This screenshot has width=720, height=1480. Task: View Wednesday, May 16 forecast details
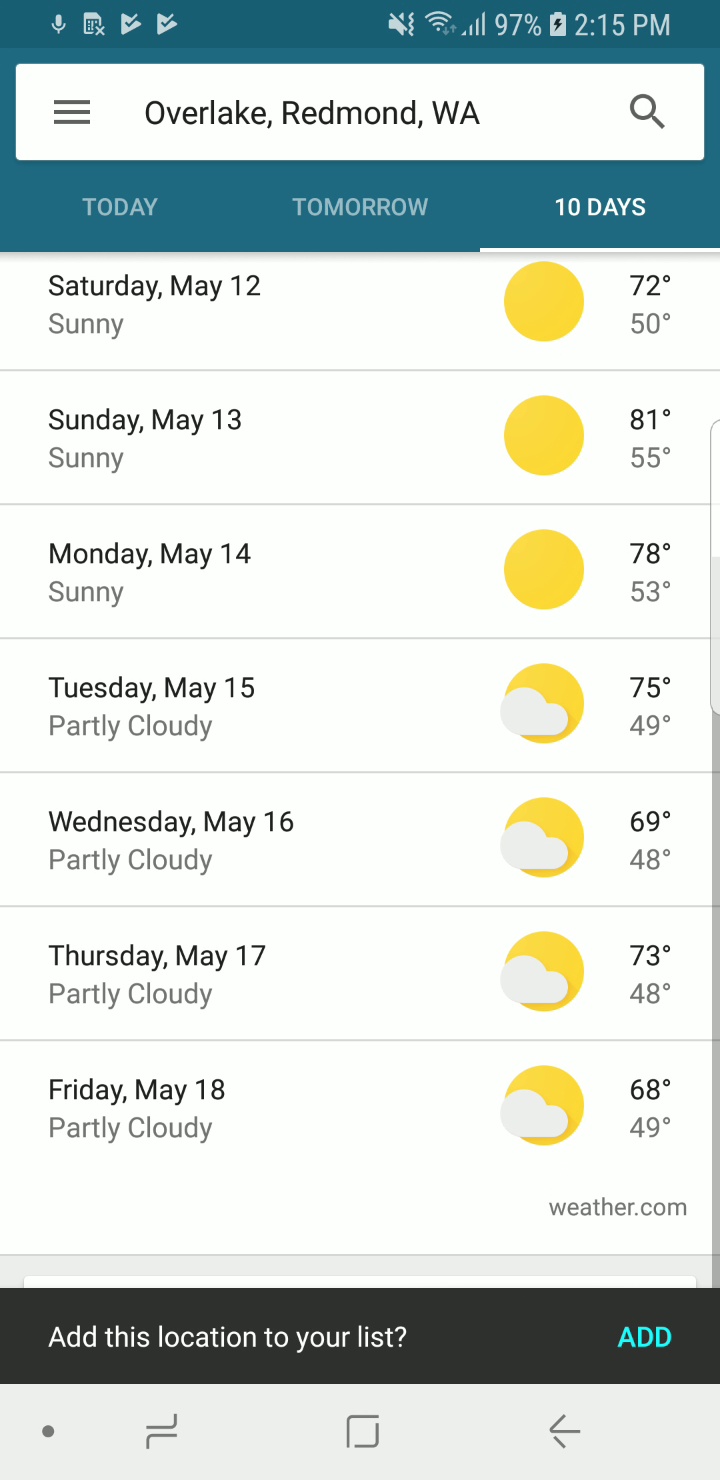(360, 840)
